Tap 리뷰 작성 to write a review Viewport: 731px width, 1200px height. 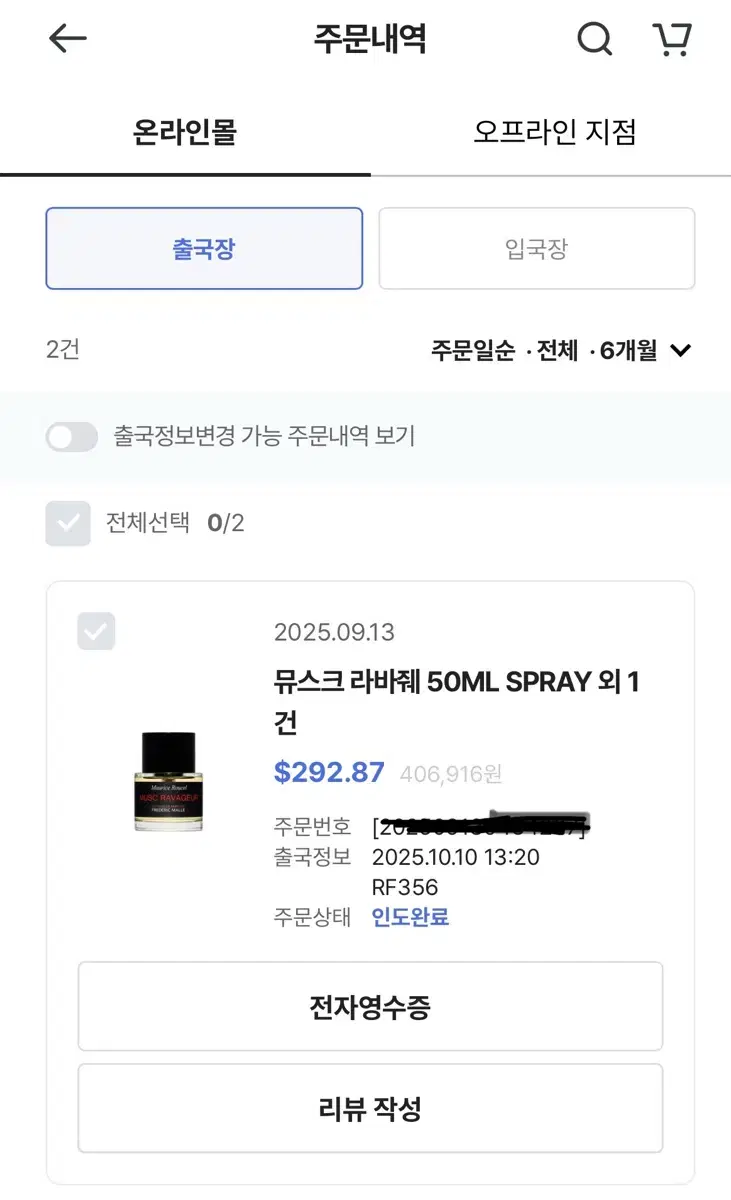(x=369, y=1108)
